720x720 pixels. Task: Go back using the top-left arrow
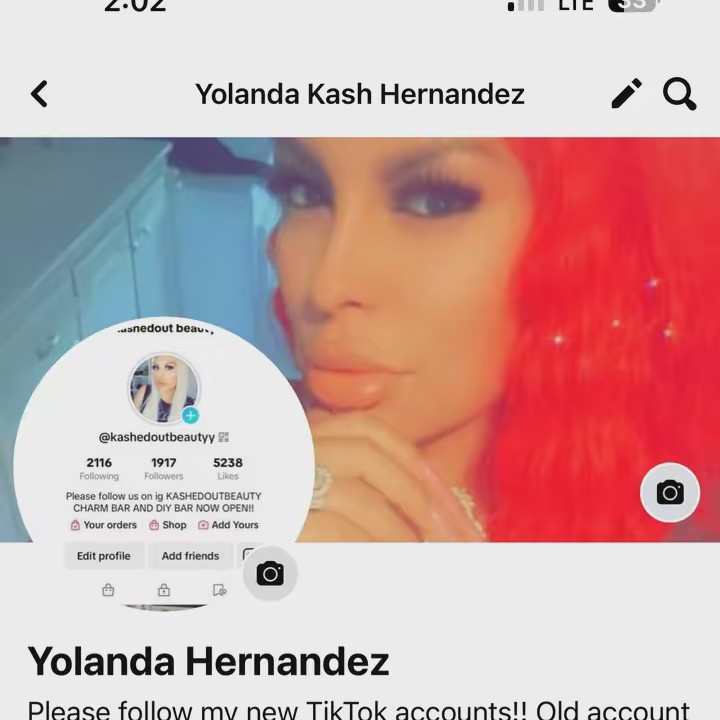(x=39, y=95)
